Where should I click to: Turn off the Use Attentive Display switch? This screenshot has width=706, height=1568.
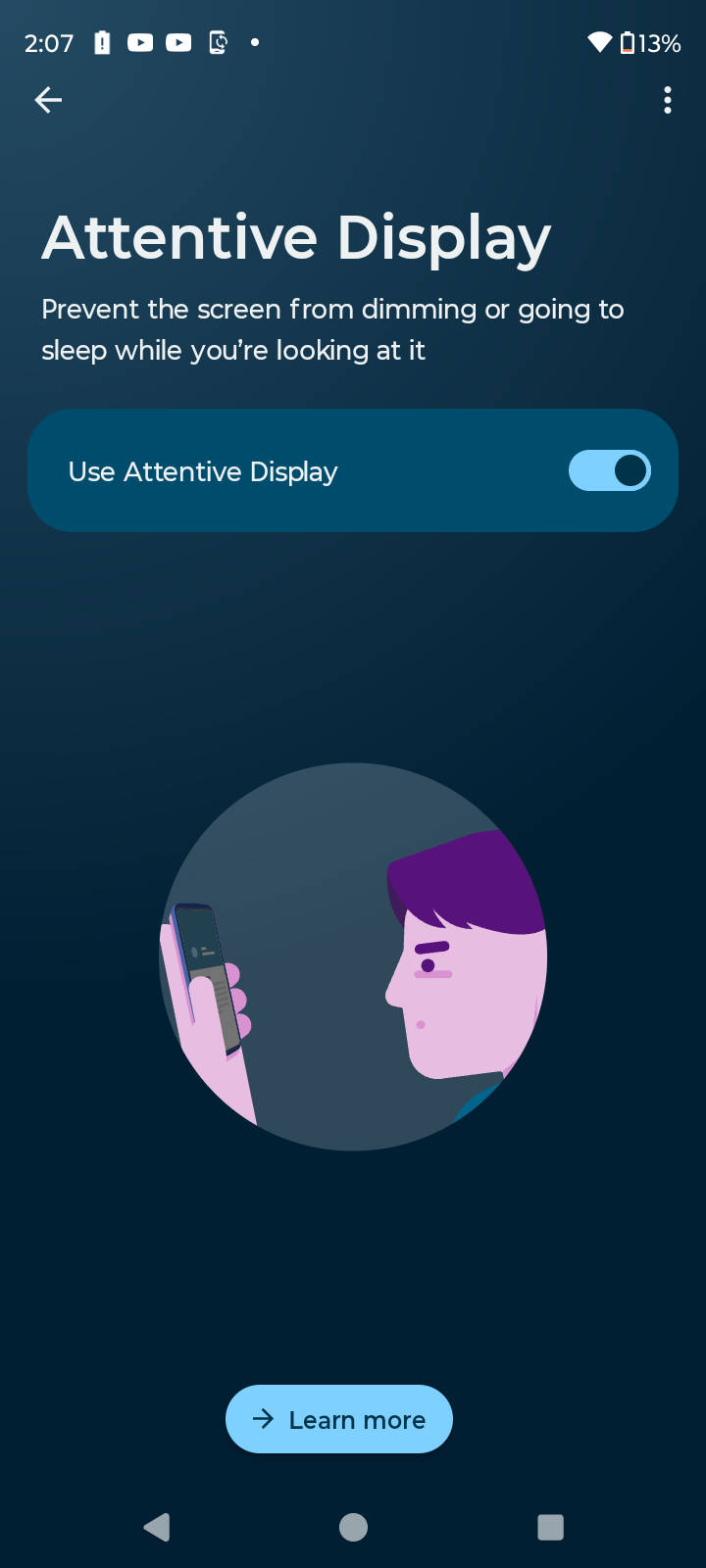click(x=609, y=471)
